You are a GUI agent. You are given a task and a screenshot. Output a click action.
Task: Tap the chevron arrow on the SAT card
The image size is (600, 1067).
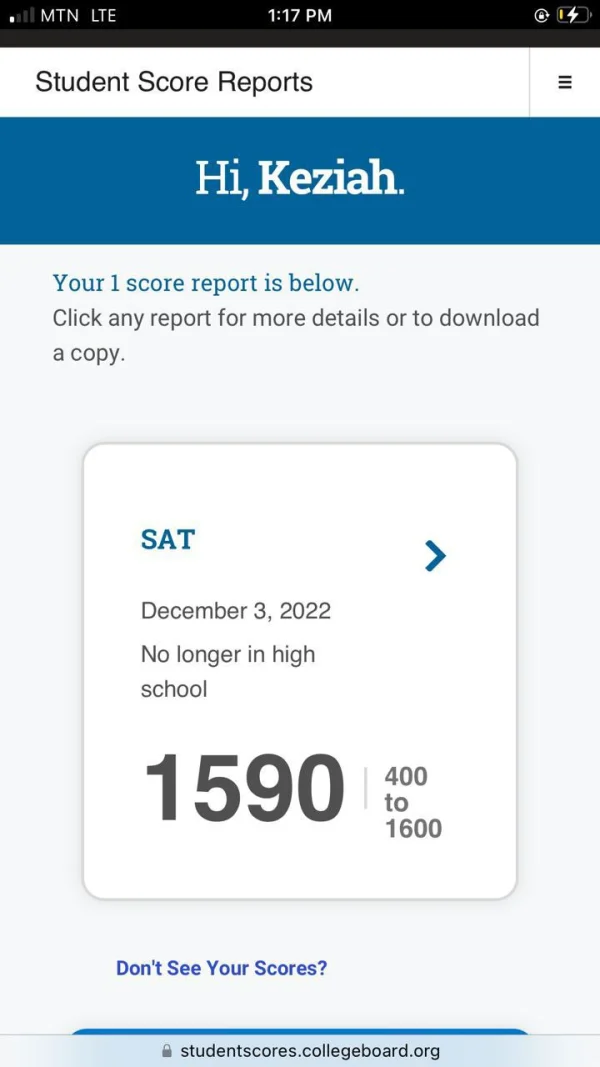pyautogui.click(x=435, y=556)
